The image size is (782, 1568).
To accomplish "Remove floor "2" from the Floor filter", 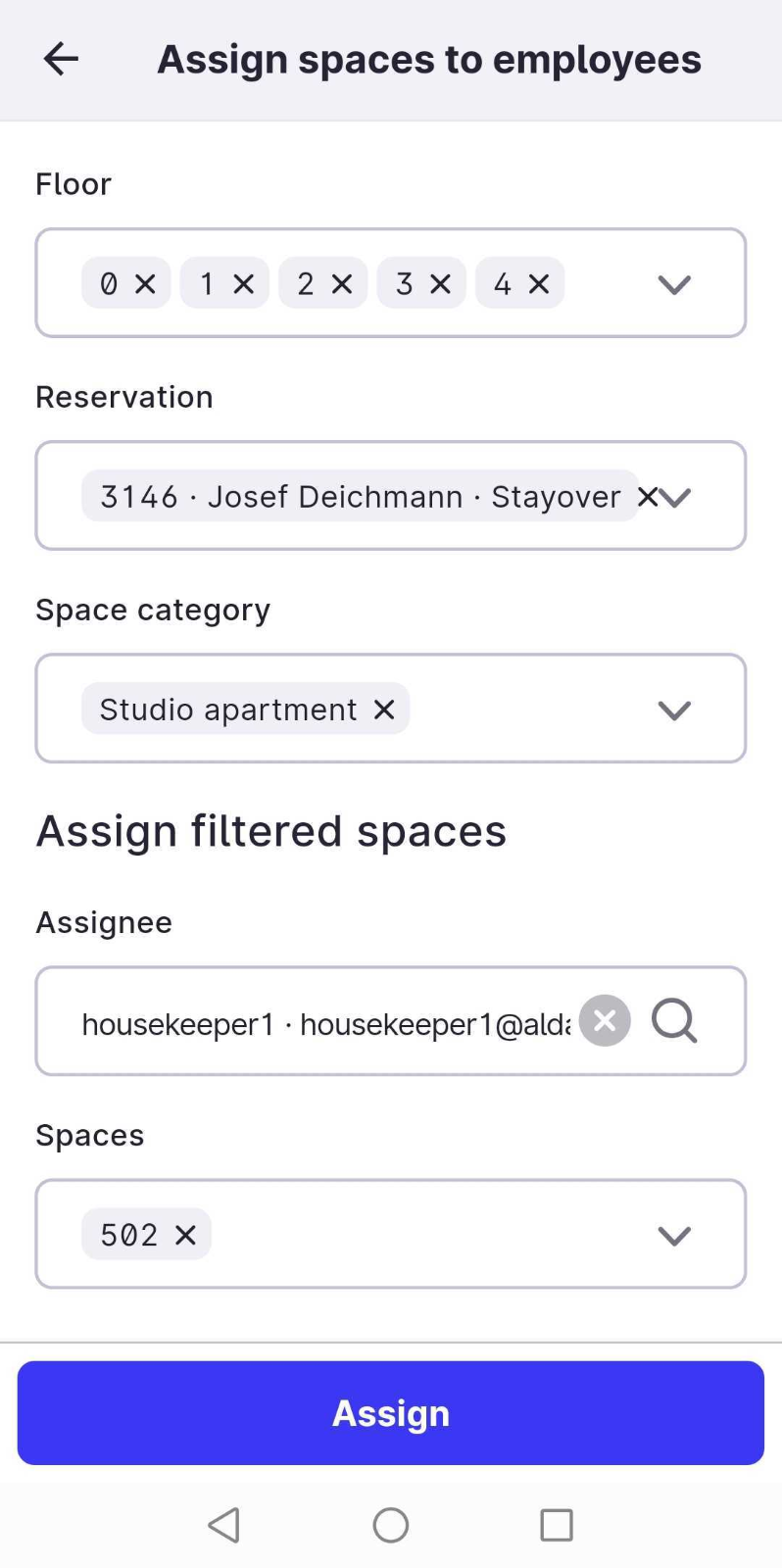I will (x=342, y=283).
